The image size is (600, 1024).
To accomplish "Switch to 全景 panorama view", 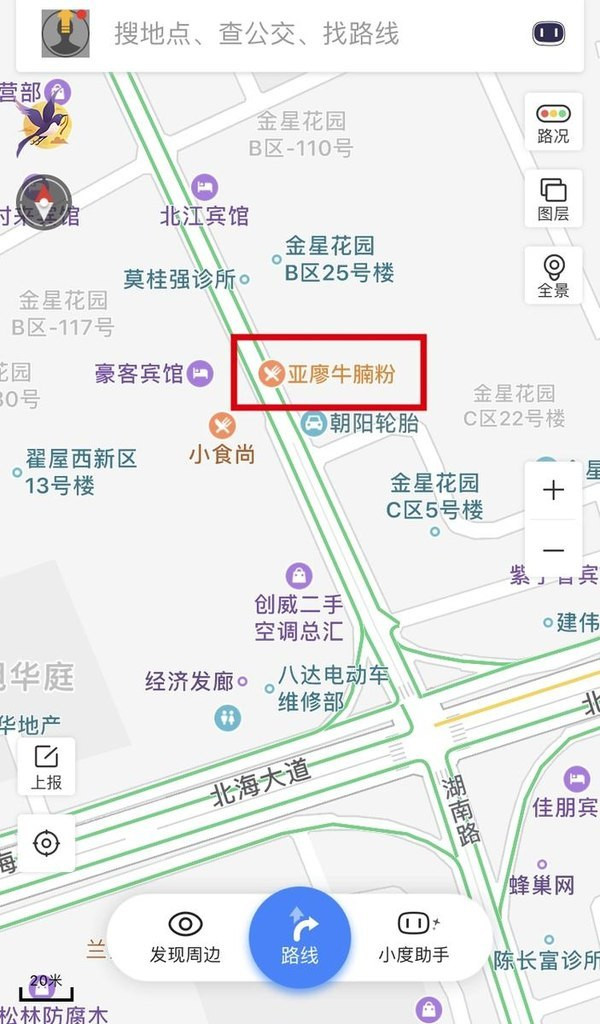I will [554, 276].
